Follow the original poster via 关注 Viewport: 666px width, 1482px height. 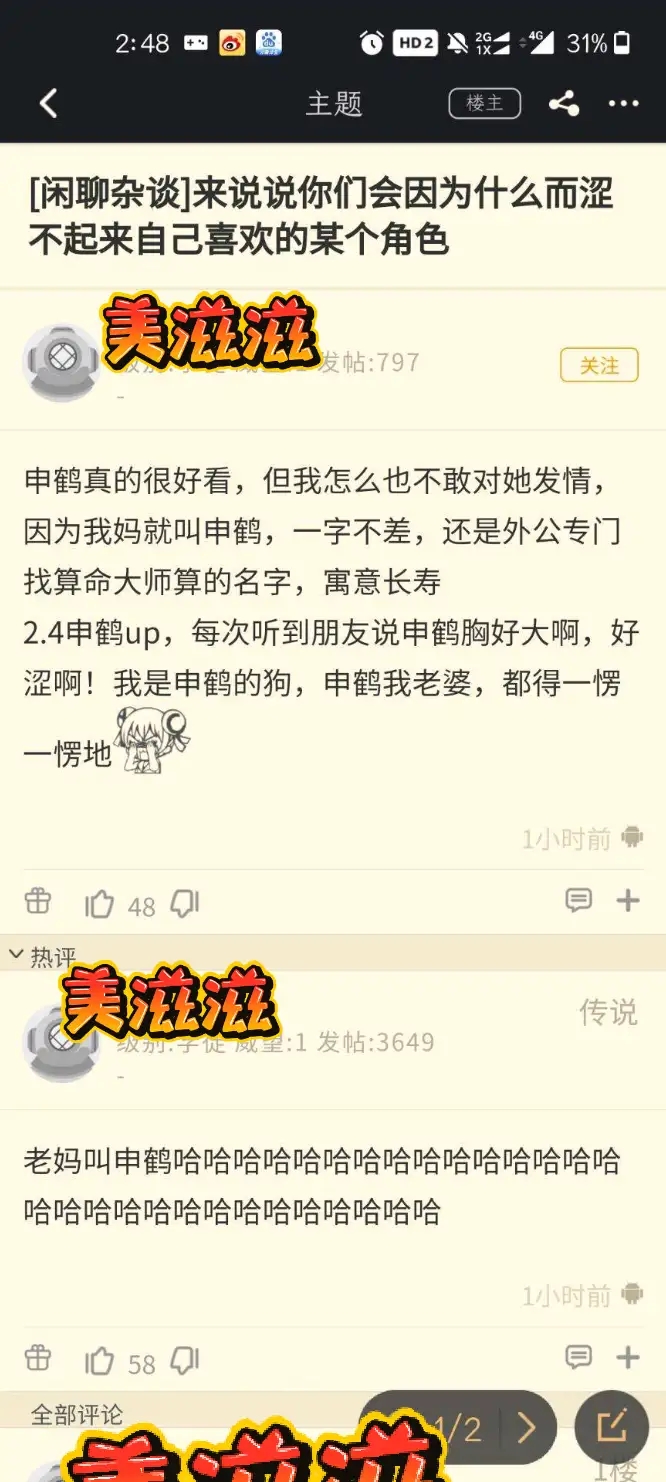click(x=599, y=365)
